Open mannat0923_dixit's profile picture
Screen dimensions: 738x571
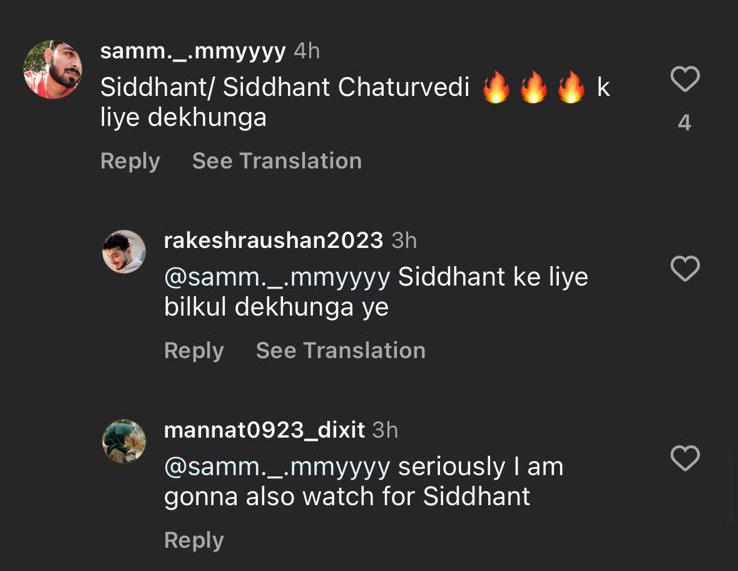124,441
